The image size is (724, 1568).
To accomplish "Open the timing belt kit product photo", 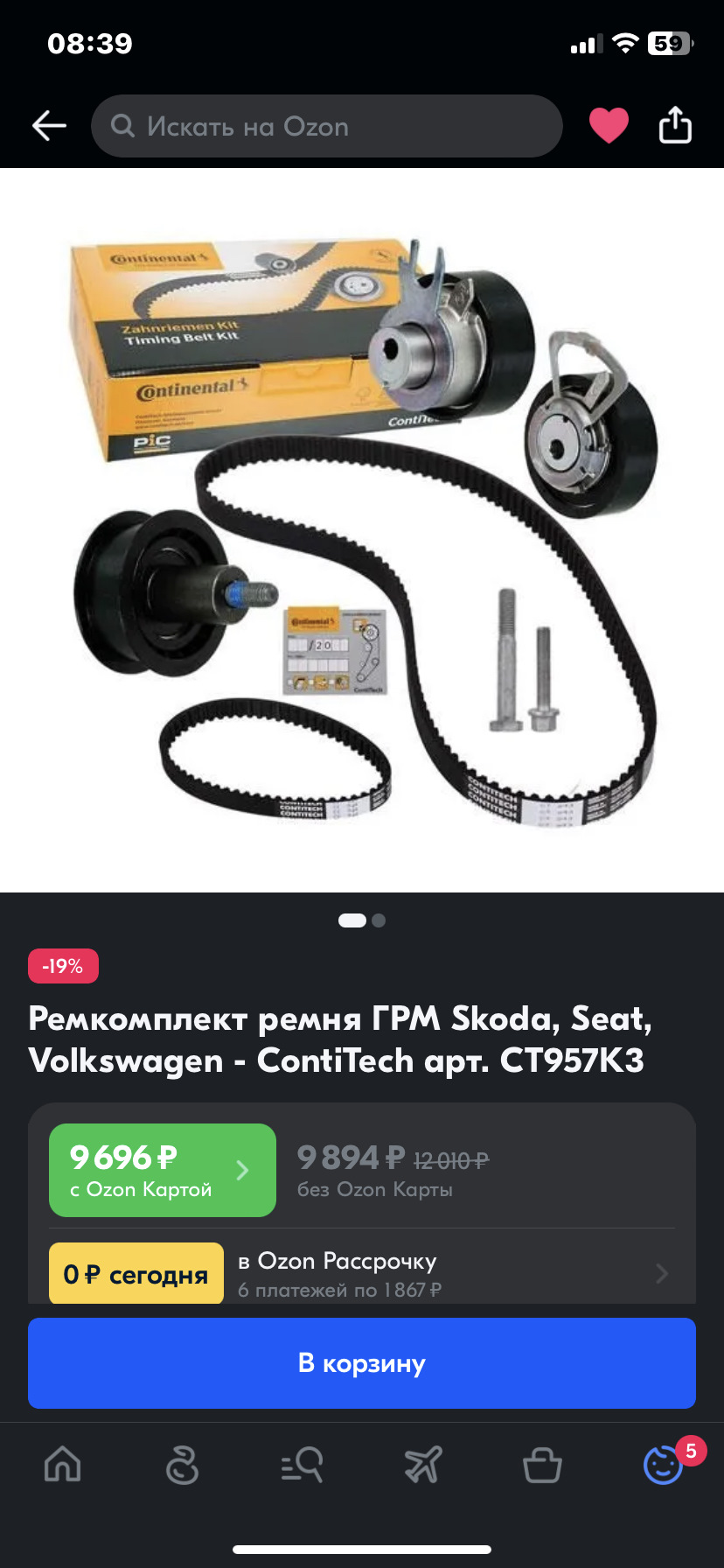I will click(362, 529).
